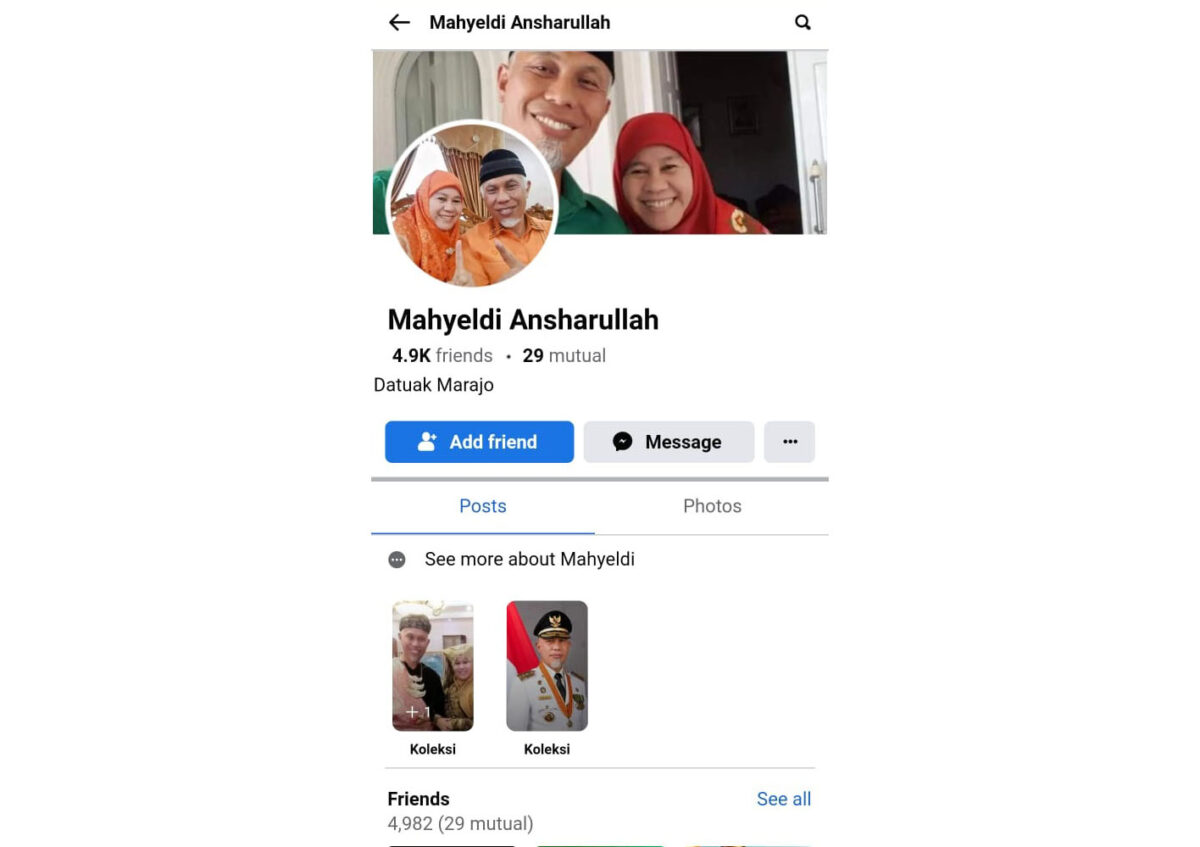This screenshot has width=1200, height=847.
Task: Select the Posts tab
Action: pyautogui.click(x=483, y=506)
